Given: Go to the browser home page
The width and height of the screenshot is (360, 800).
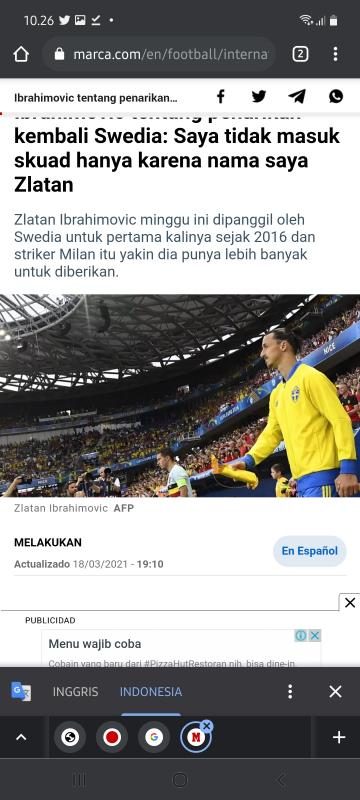Looking at the screenshot, I should tap(21, 54).
